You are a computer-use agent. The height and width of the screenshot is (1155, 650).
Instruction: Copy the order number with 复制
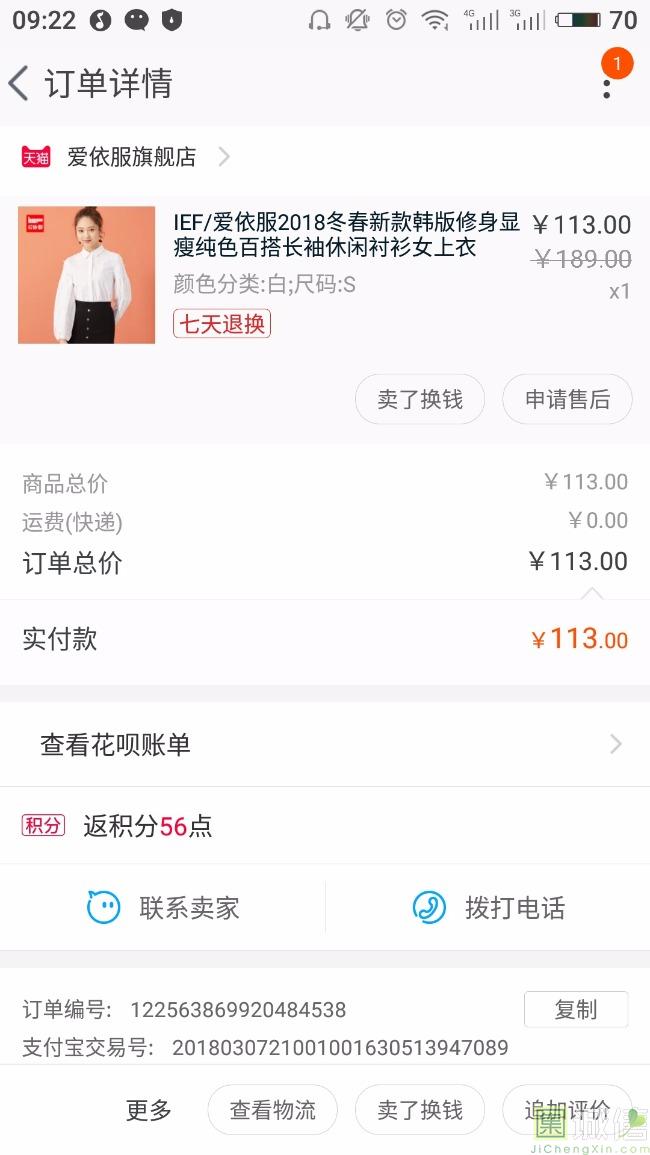[x=575, y=1010]
